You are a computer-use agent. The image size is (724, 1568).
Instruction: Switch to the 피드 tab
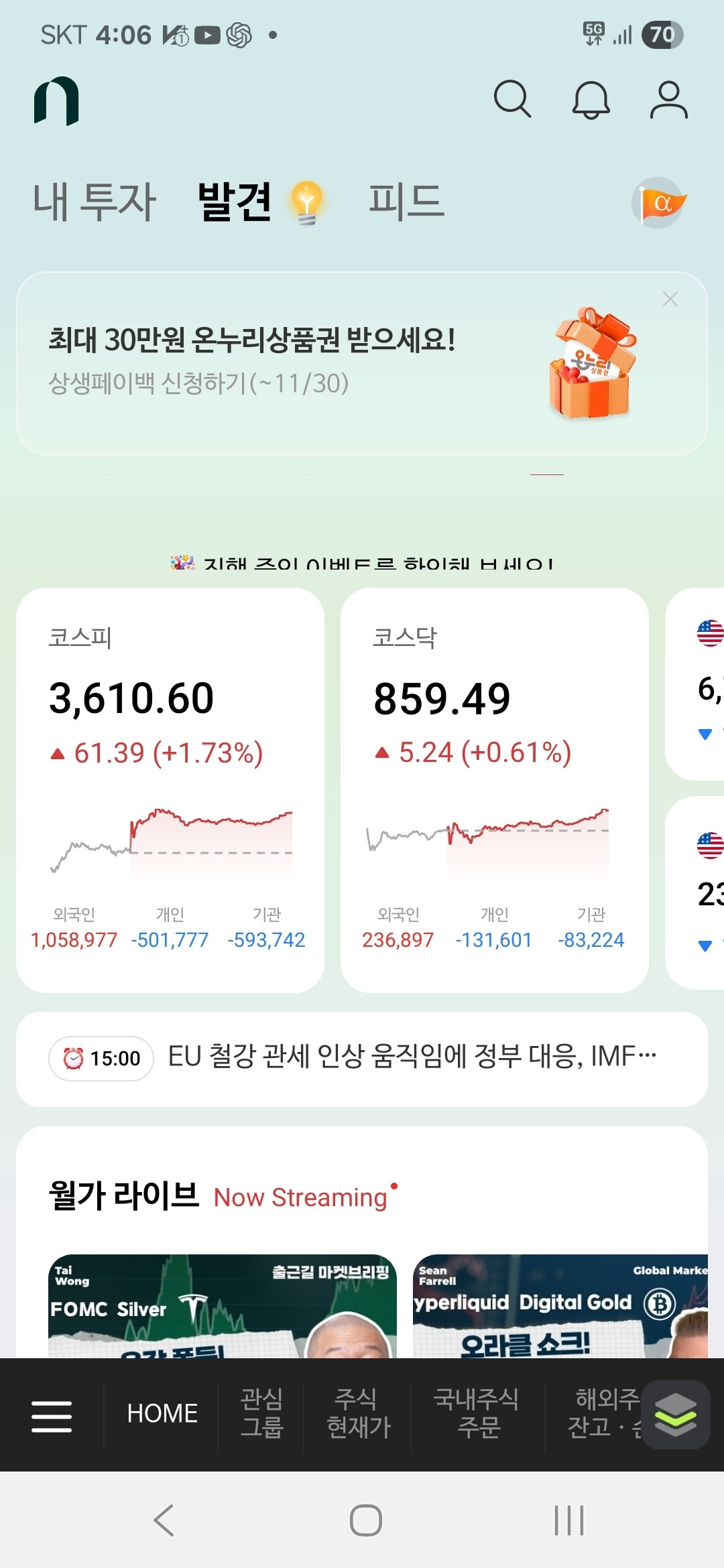[406, 201]
